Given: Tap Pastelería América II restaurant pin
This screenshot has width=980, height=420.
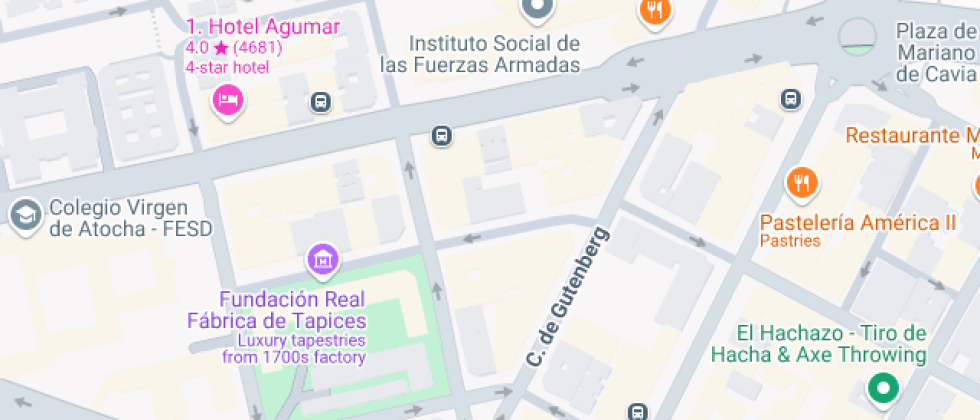Looking at the screenshot, I should tap(802, 183).
